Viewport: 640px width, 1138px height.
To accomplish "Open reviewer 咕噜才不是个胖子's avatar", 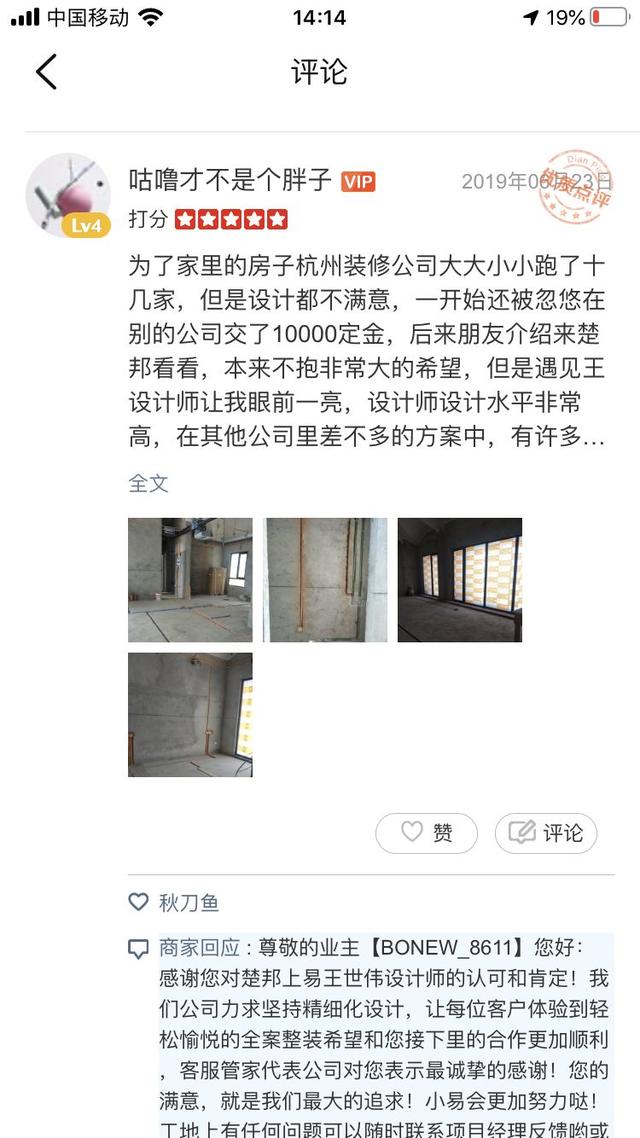I will [67, 196].
